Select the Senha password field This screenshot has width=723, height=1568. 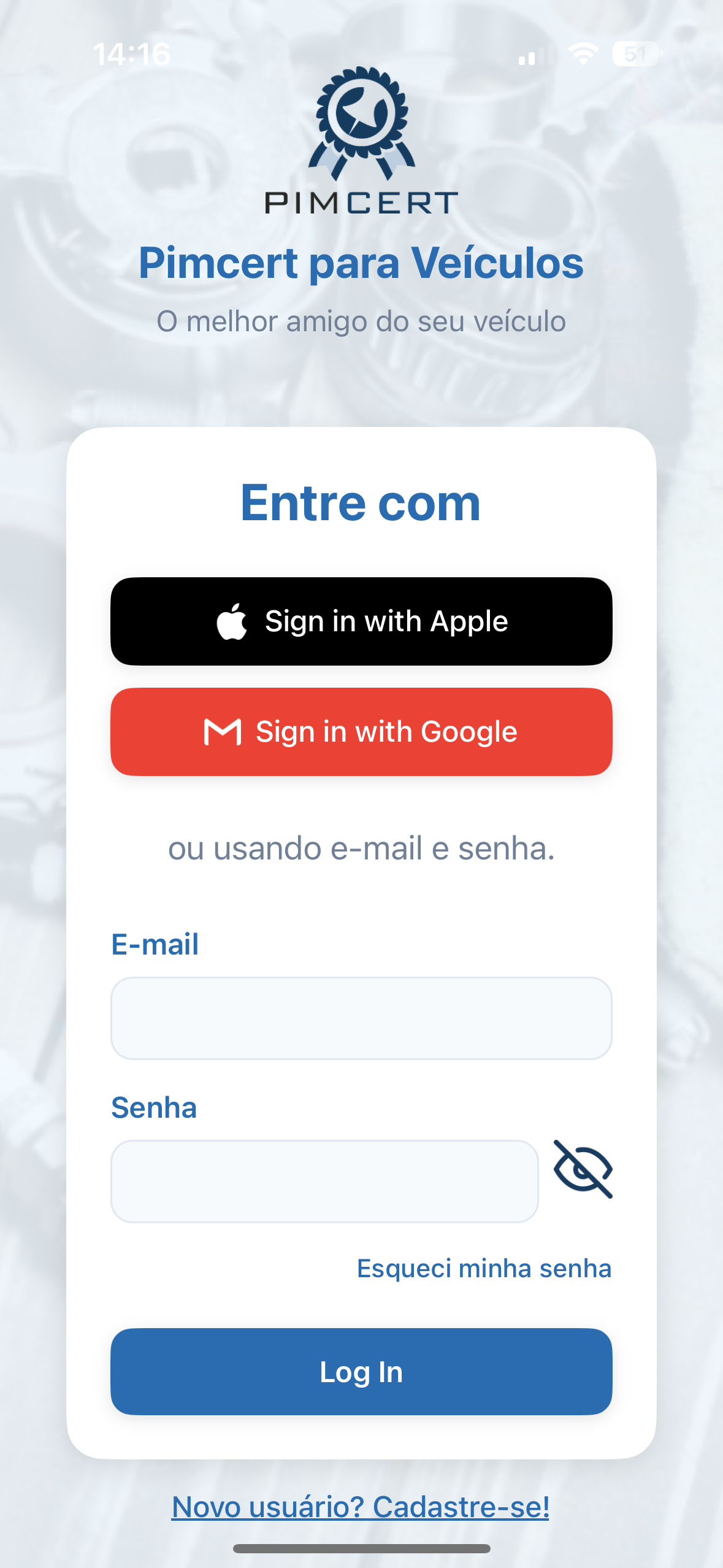point(324,1181)
